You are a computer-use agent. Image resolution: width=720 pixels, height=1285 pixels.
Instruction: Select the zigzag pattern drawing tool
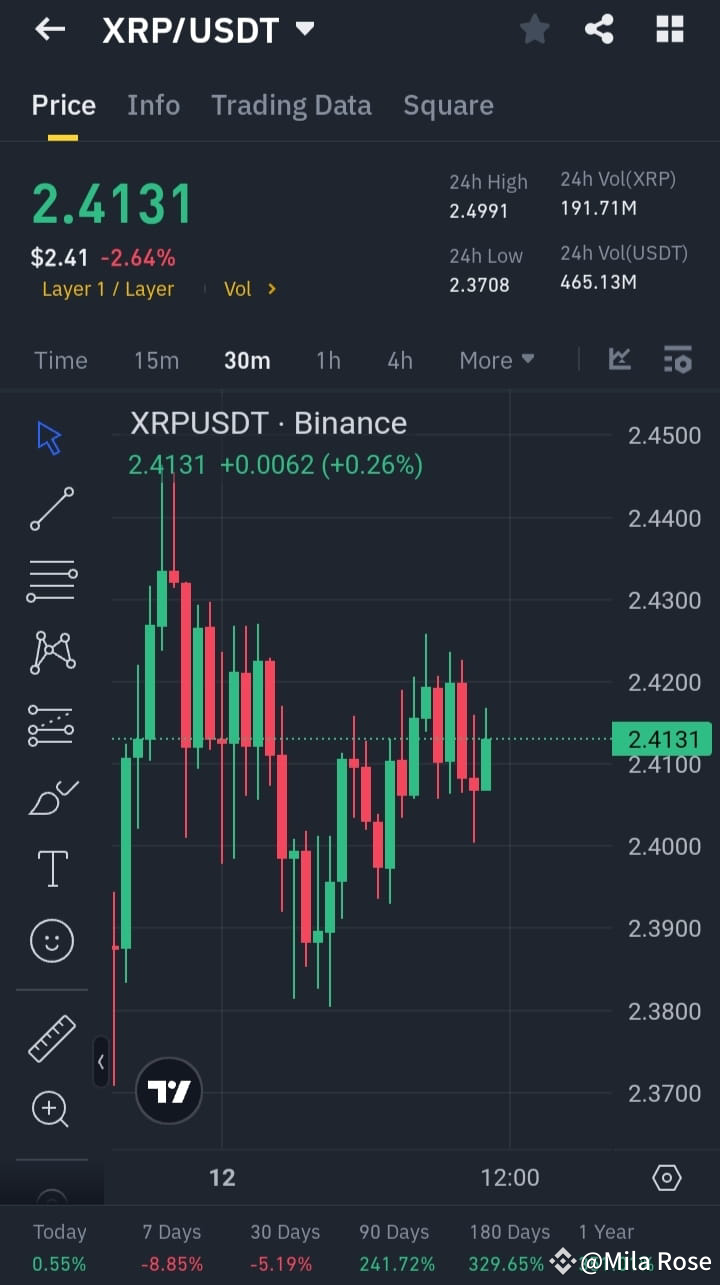coord(51,652)
